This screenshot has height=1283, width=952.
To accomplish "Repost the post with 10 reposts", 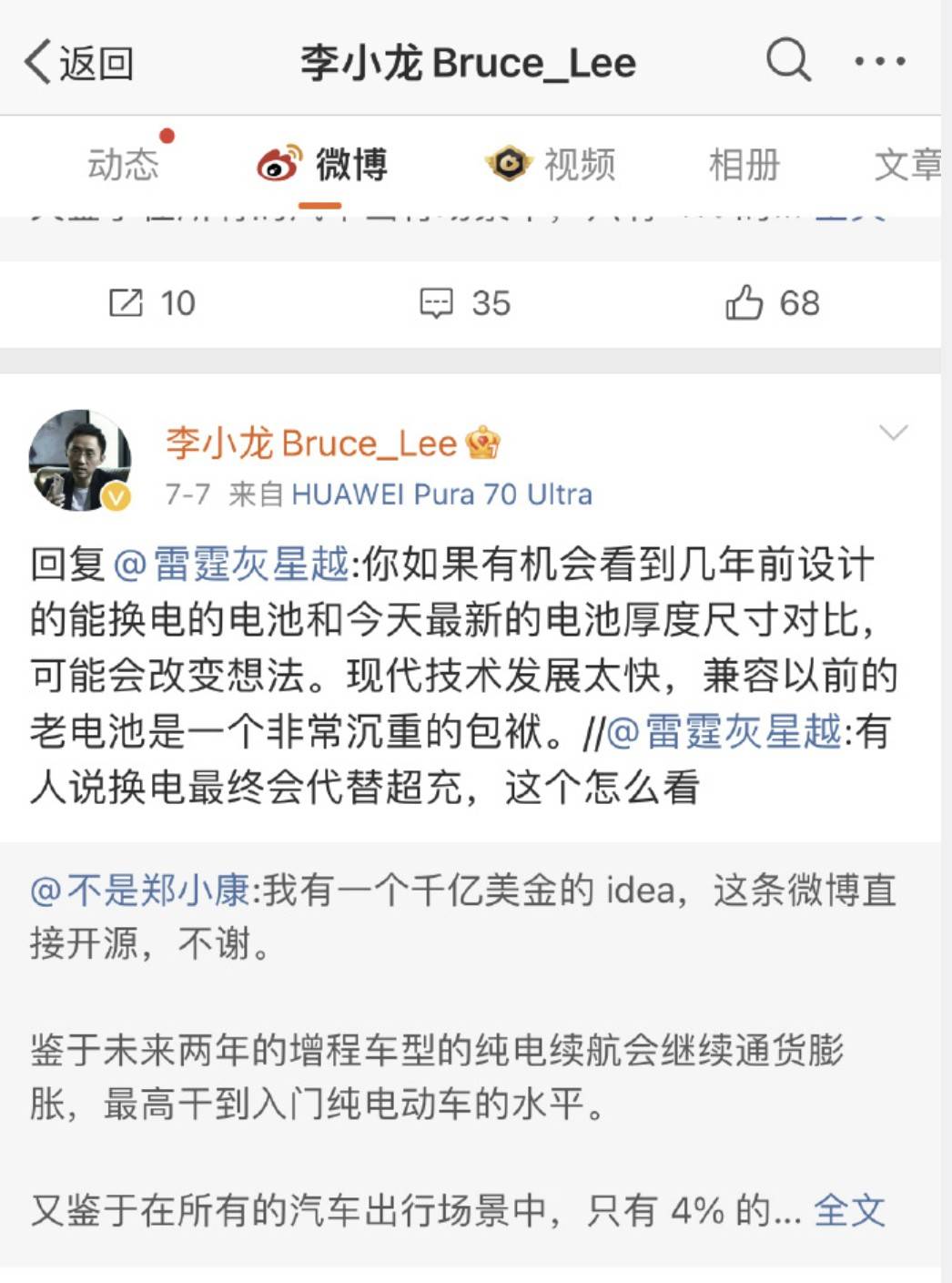I will click(151, 303).
